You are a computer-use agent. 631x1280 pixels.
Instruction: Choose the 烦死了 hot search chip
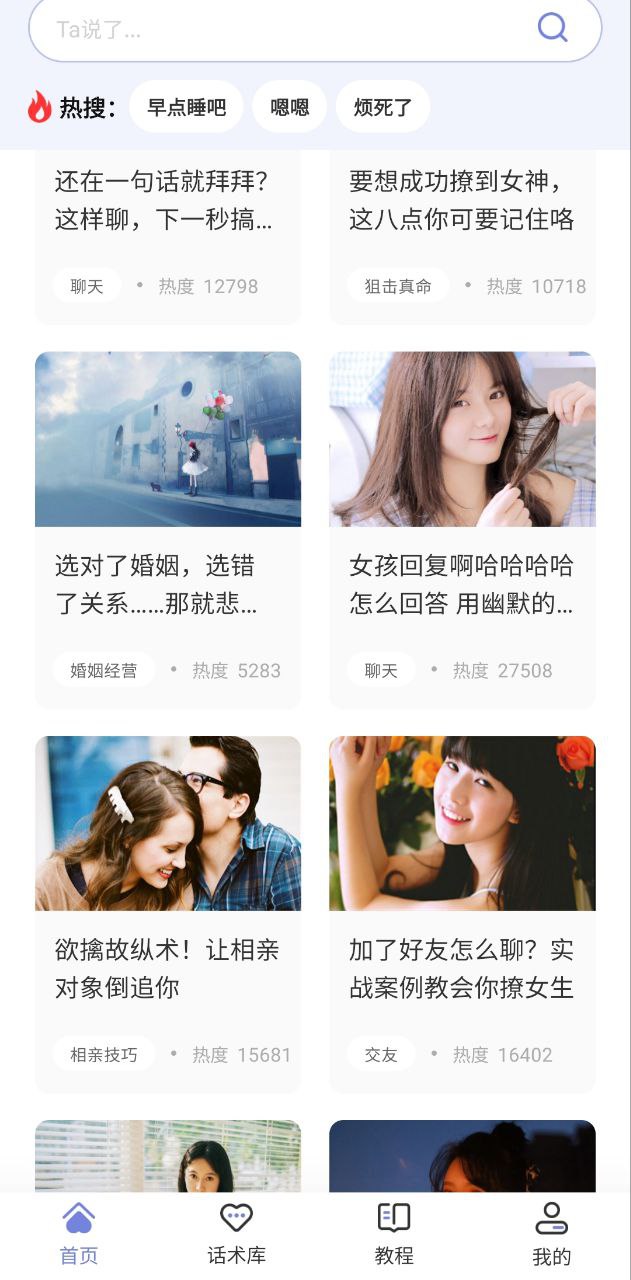pos(383,107)
